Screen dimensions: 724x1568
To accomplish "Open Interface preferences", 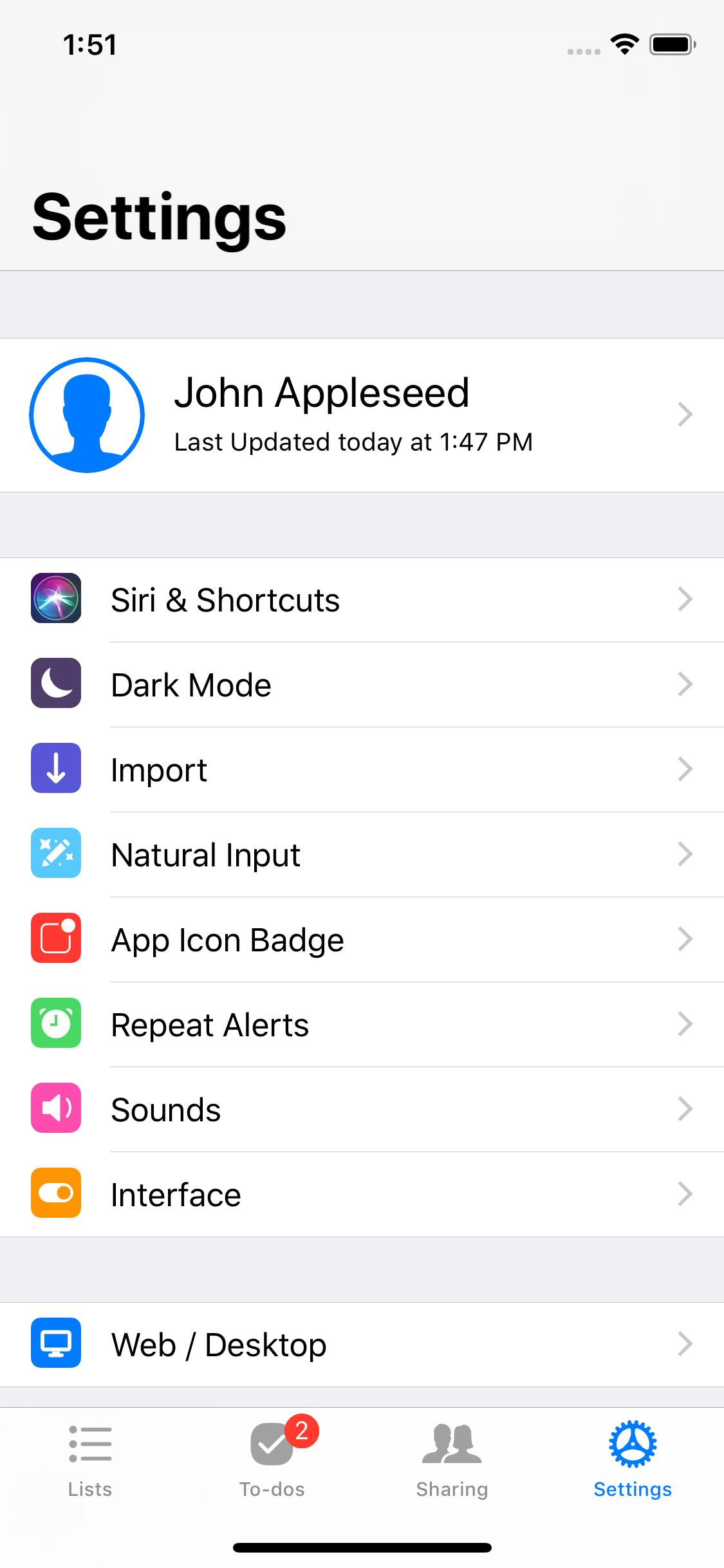I will 362,1194.
